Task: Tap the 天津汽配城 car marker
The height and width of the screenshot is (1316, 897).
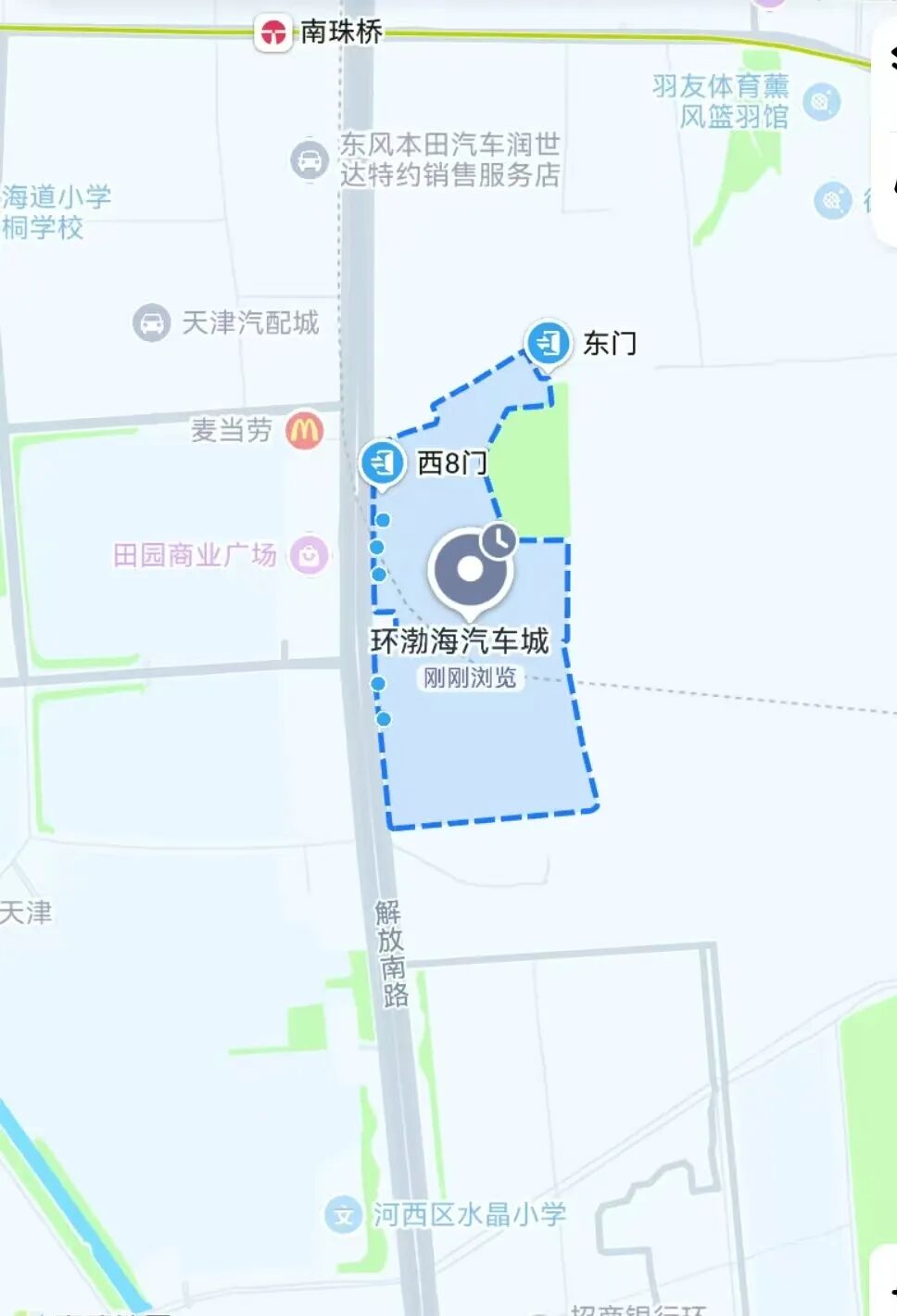Action: pyautogui.click(x=151, y=323)
